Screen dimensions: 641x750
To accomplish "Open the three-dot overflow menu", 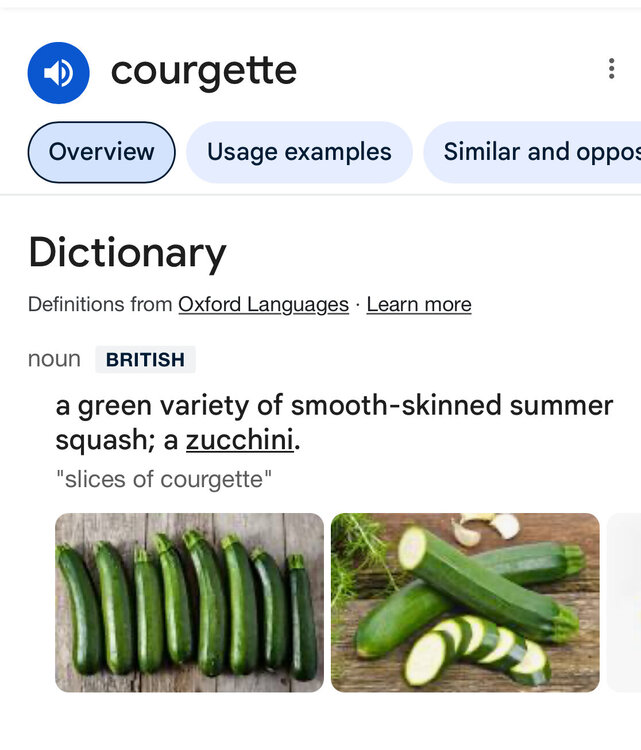I will [x=611, y=69].
